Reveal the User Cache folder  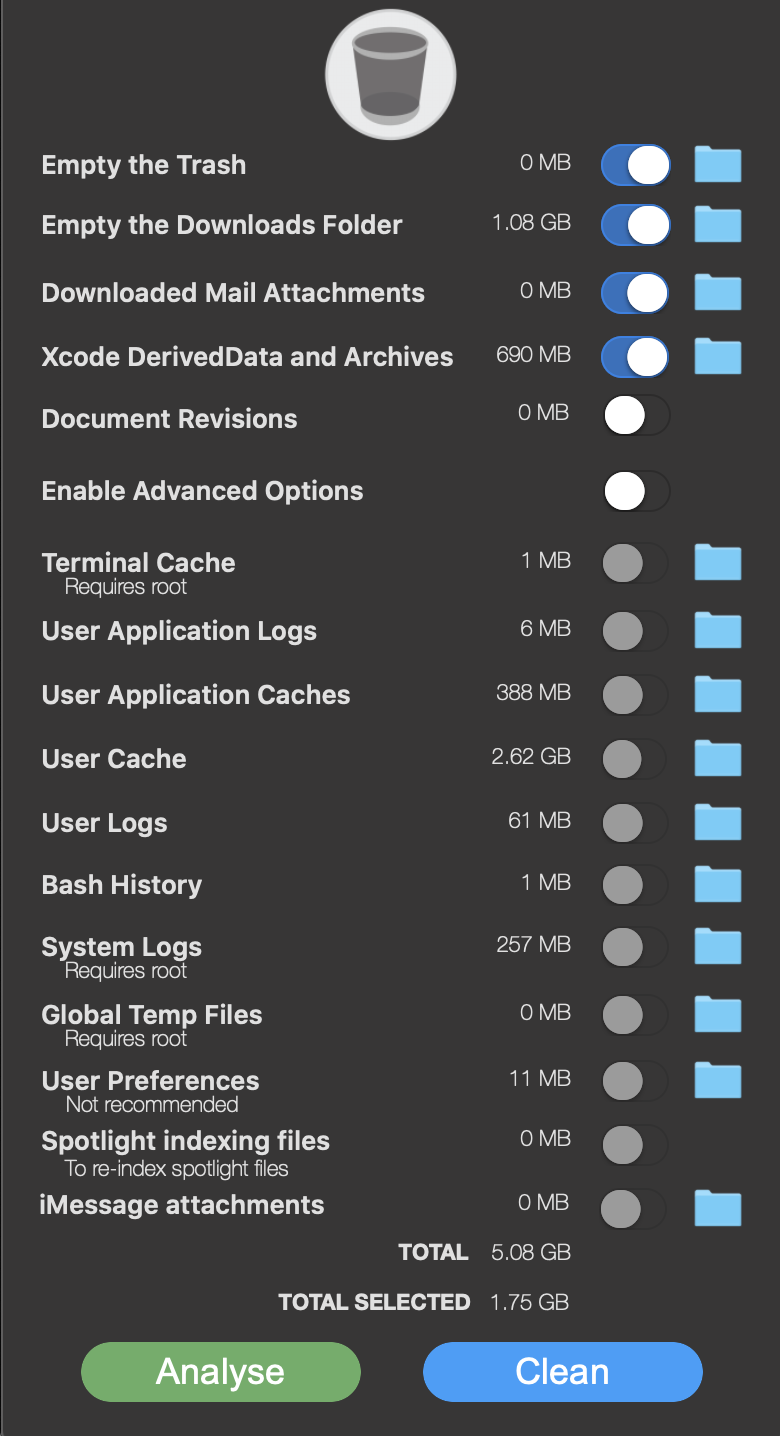click(x=718, y=758)
